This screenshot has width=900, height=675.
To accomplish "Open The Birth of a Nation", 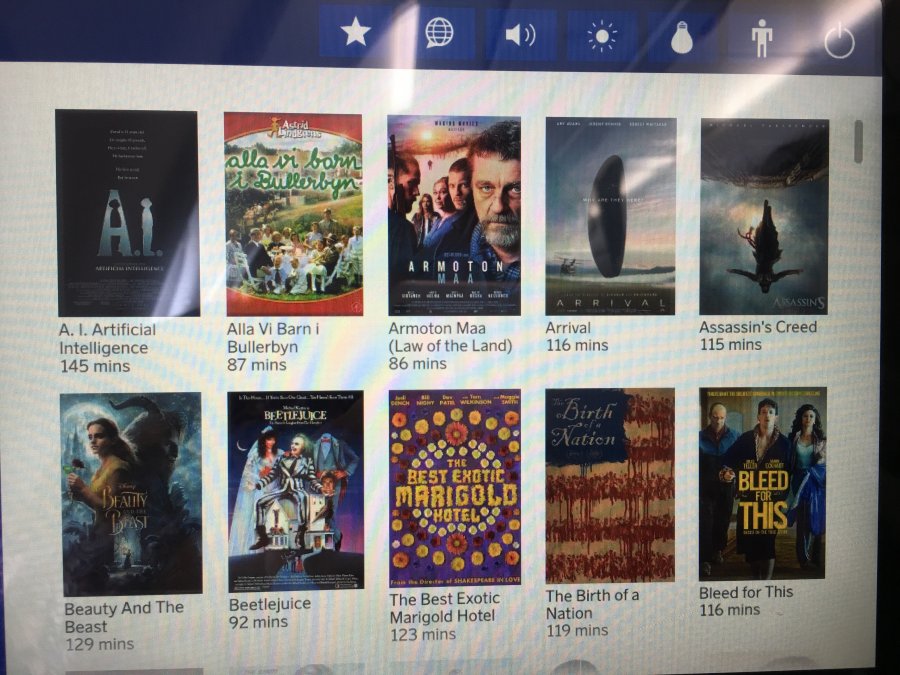I will point(610,486).
